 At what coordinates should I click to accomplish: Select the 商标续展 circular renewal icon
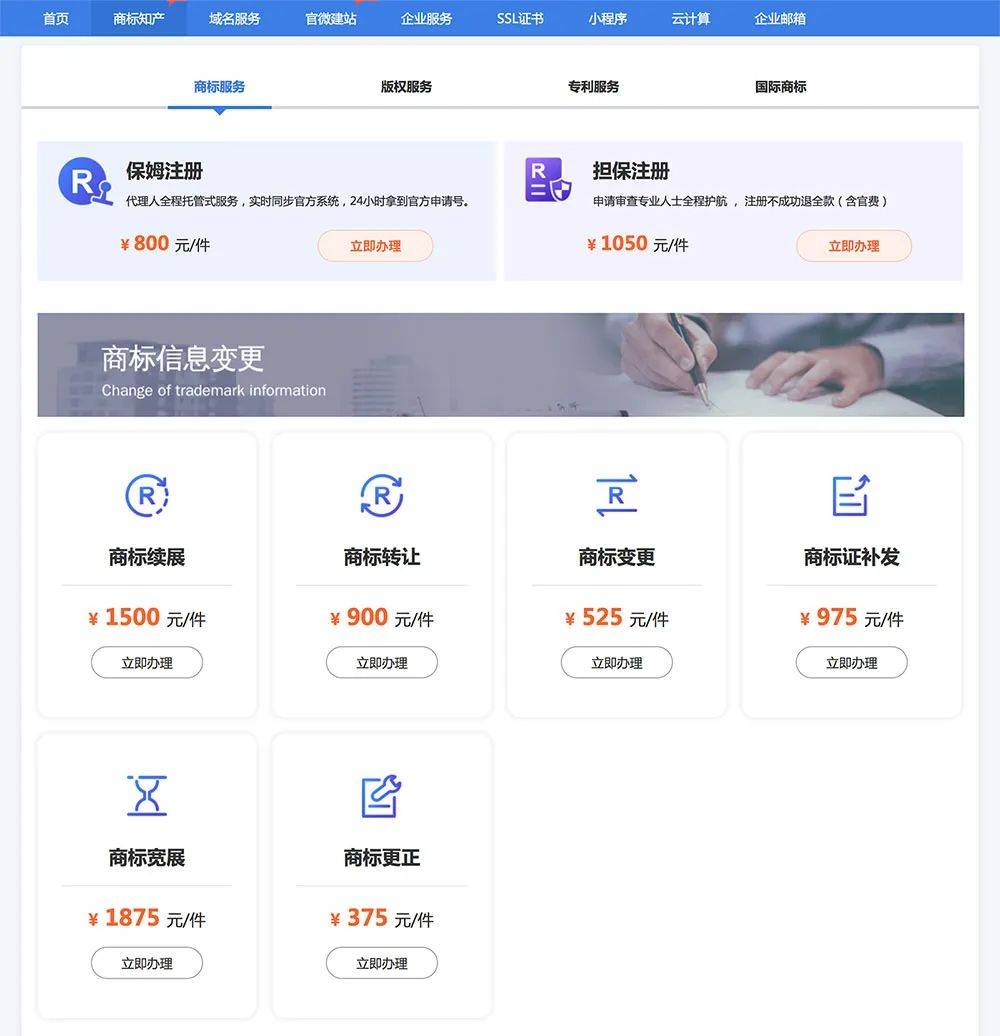coord(146,495)
